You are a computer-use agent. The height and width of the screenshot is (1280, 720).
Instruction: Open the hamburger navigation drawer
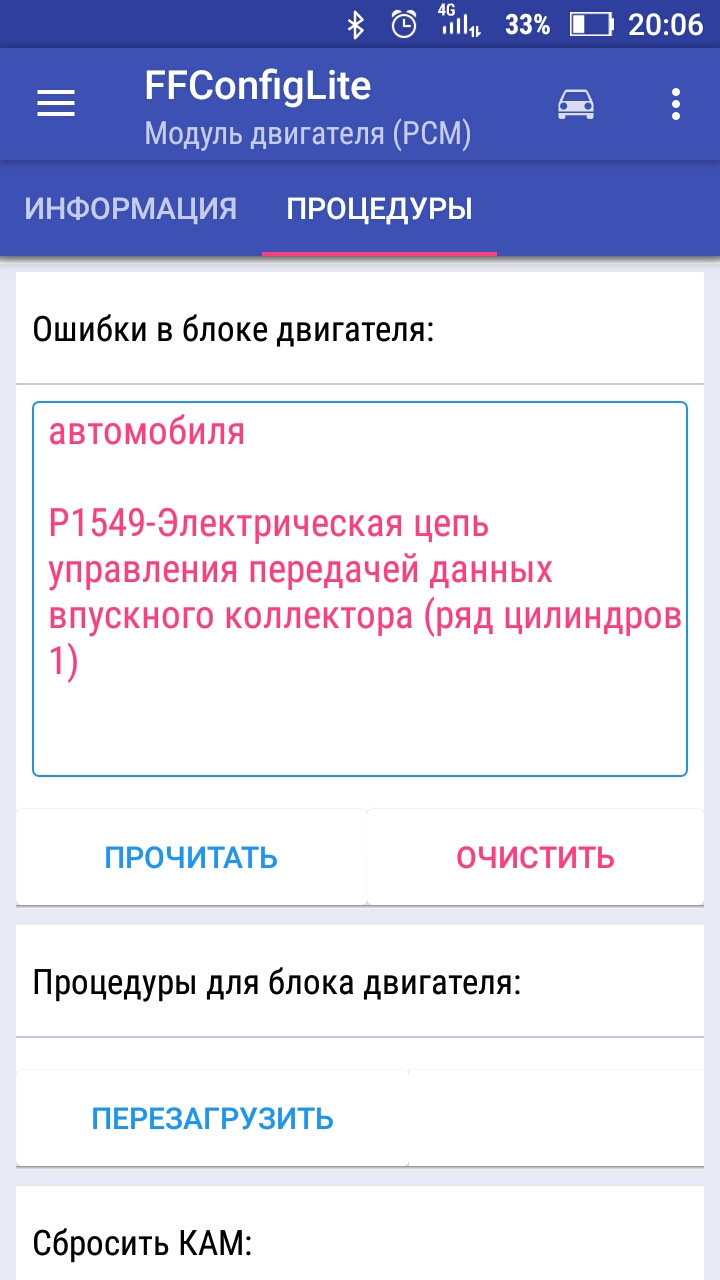click(x=56, y=104)
